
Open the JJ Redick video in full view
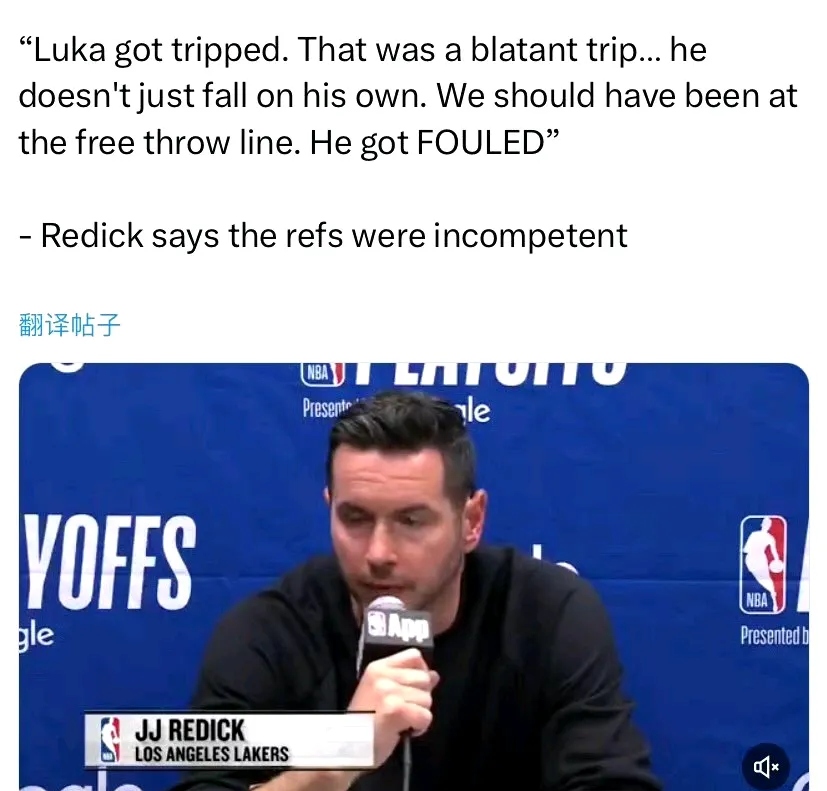tap(414, 560)
